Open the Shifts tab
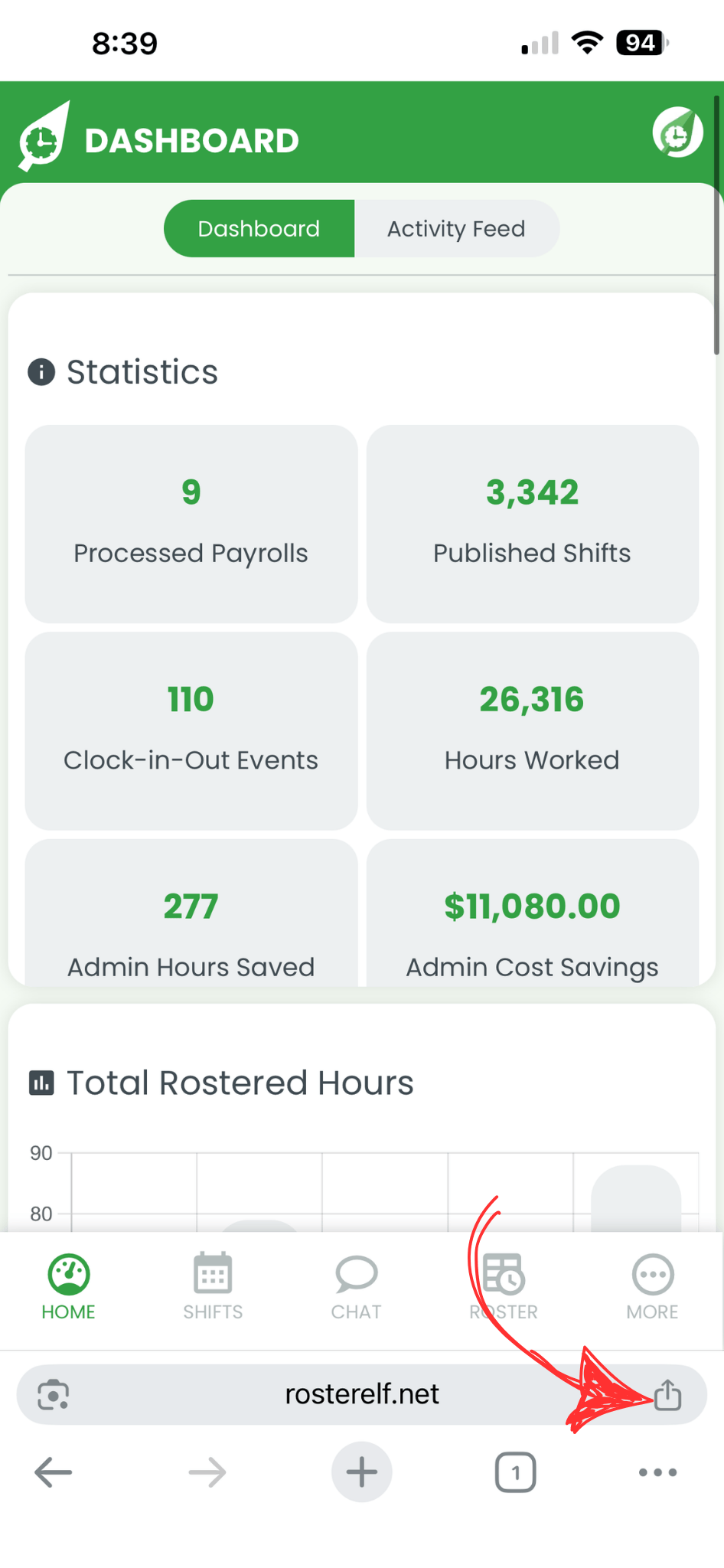 pyautogui.click(x=213, y=1286)
